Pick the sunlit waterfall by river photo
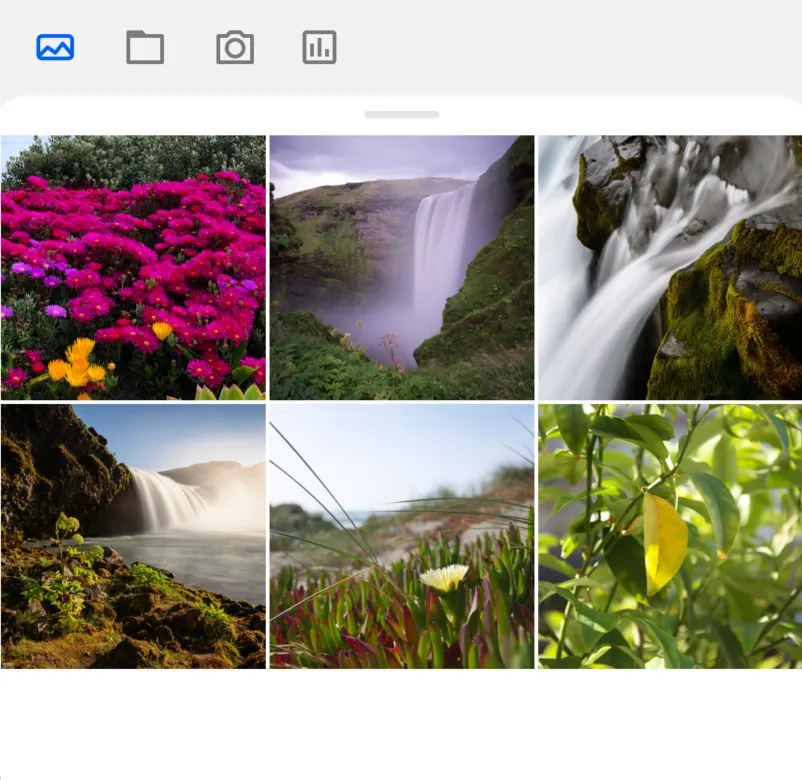The image size is (802, 780). pos(133,536)
